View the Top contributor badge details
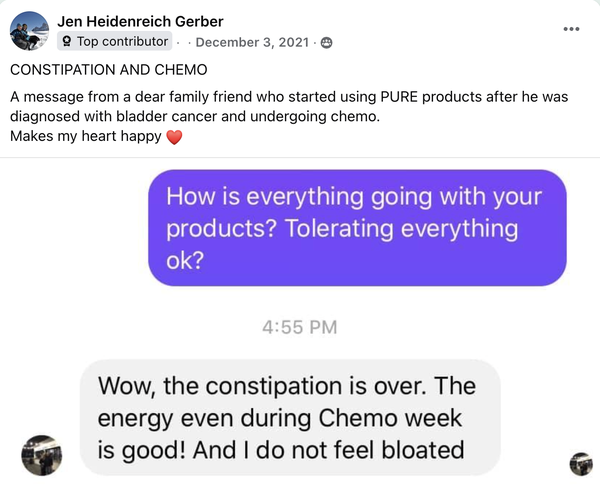Screen dimensions: 600x491 coord(114,42)
